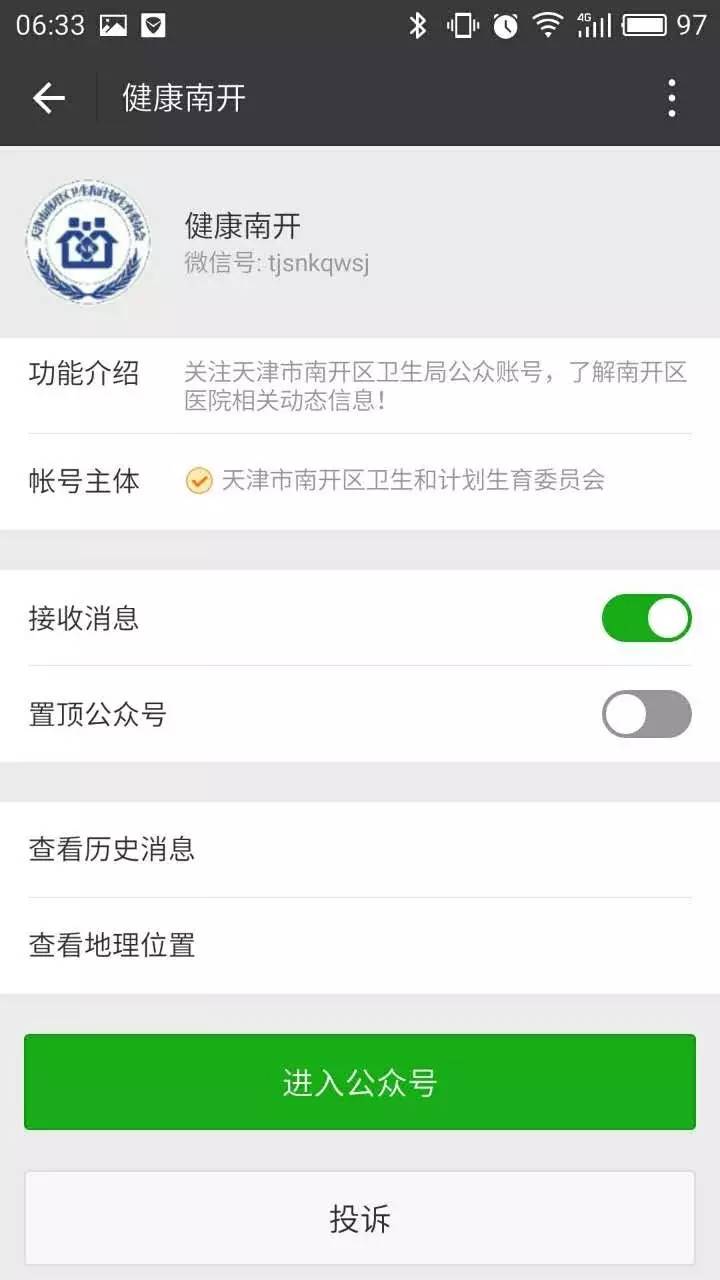
Task: Tap the 健康南开 account avatar logo
Action: pos(86,242)
